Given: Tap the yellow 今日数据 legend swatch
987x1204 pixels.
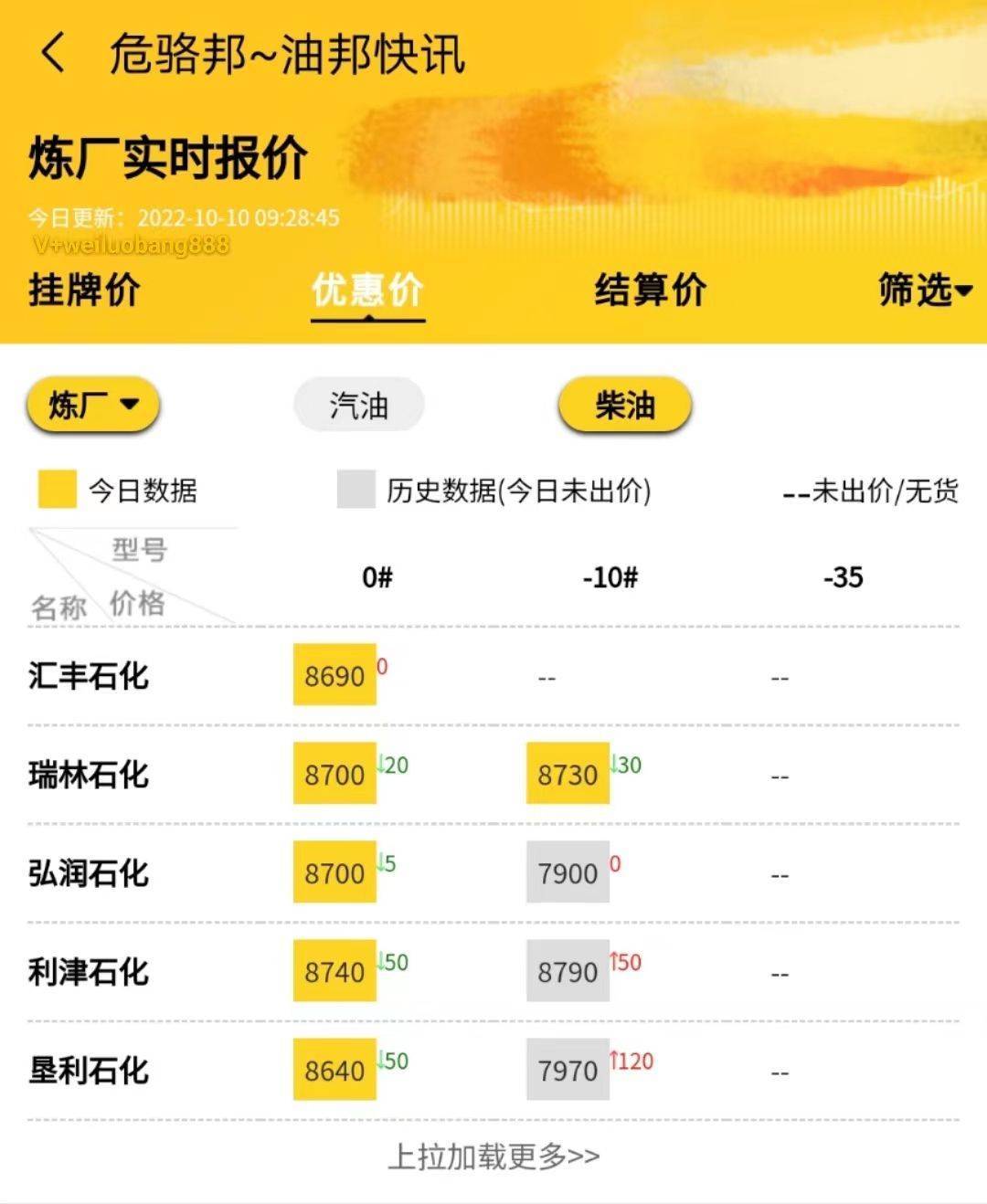Looking at the screenshot, I should 55,491.
